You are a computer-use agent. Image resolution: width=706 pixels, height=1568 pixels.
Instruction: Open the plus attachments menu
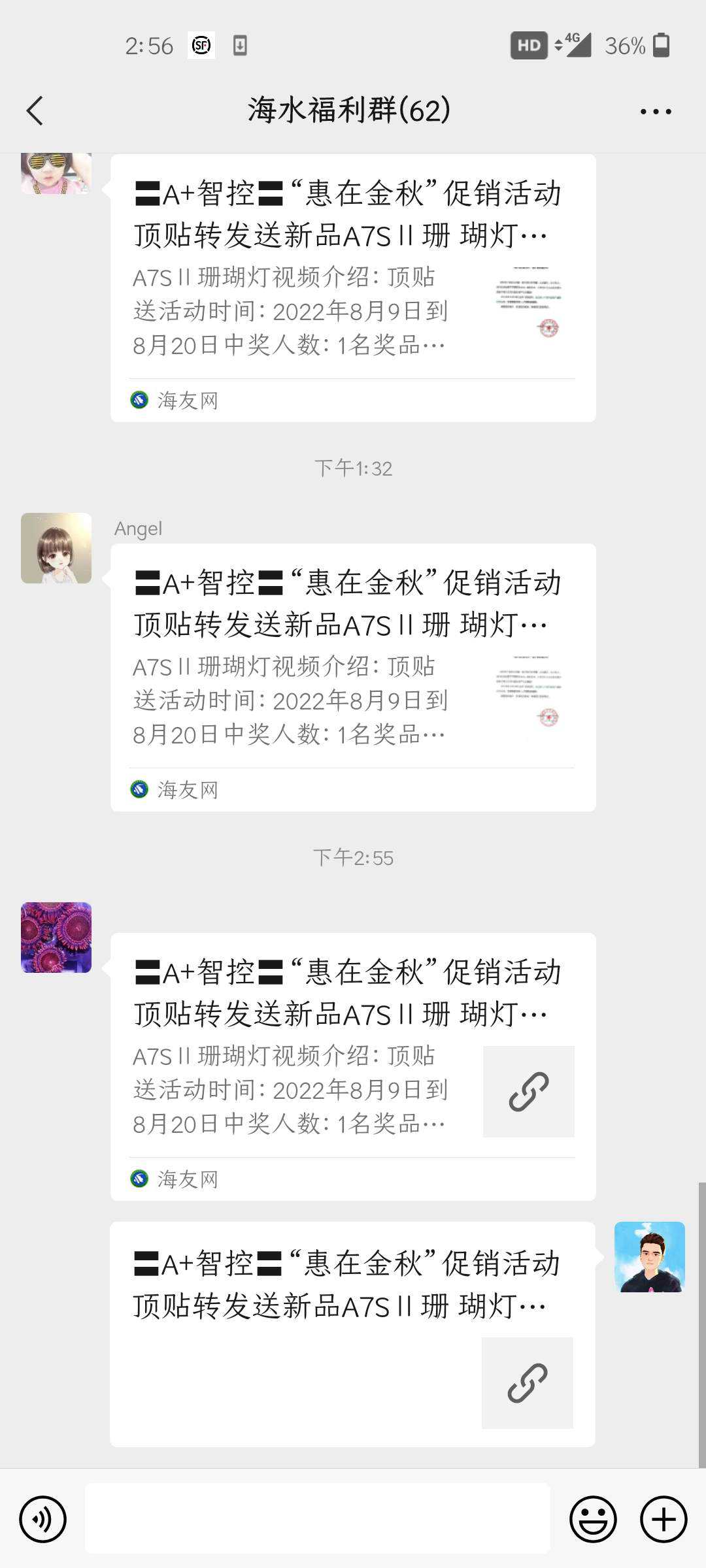[663, 1519]
